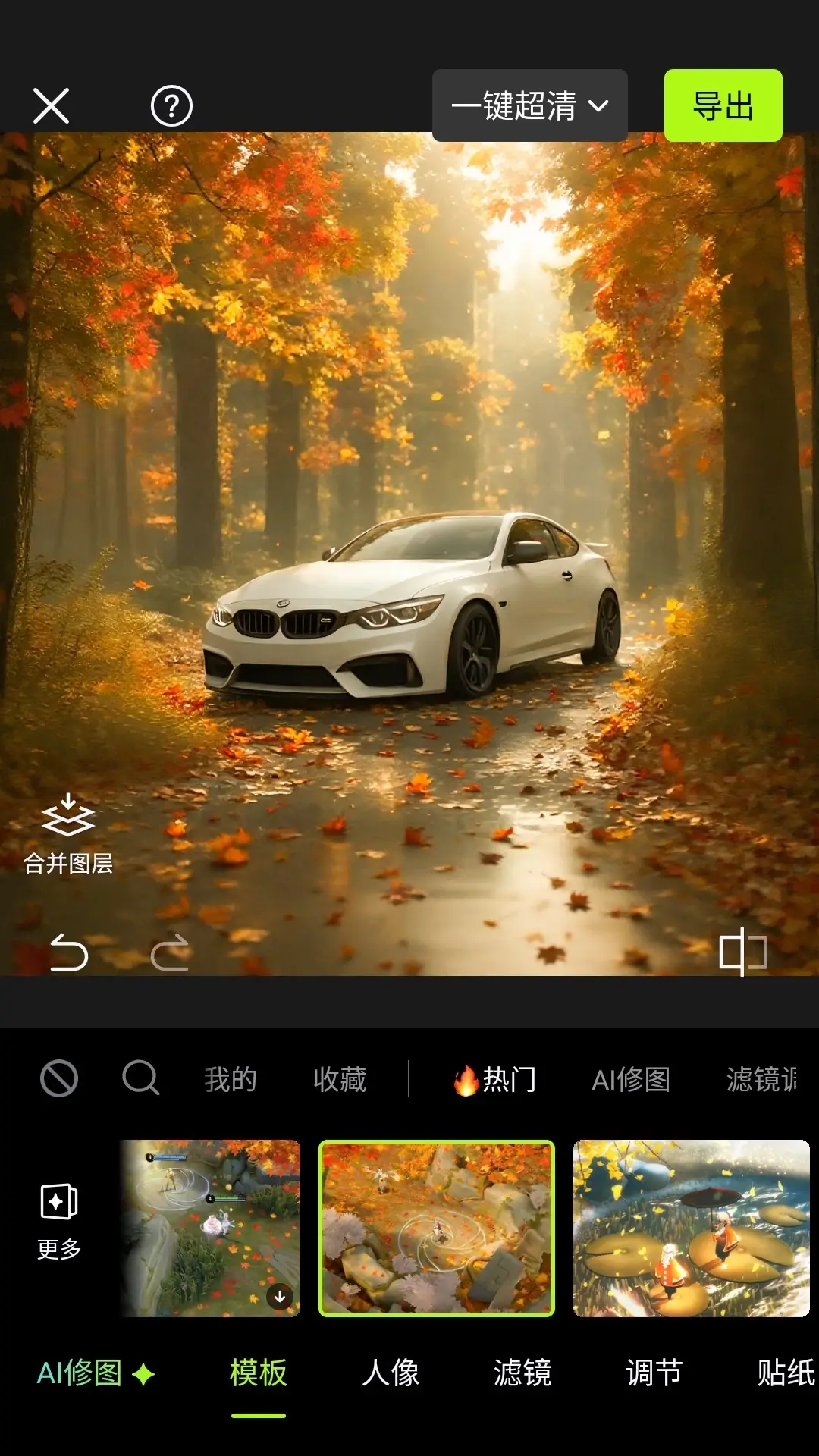
Task: Undo the last edit
Action: pos(69,952)
